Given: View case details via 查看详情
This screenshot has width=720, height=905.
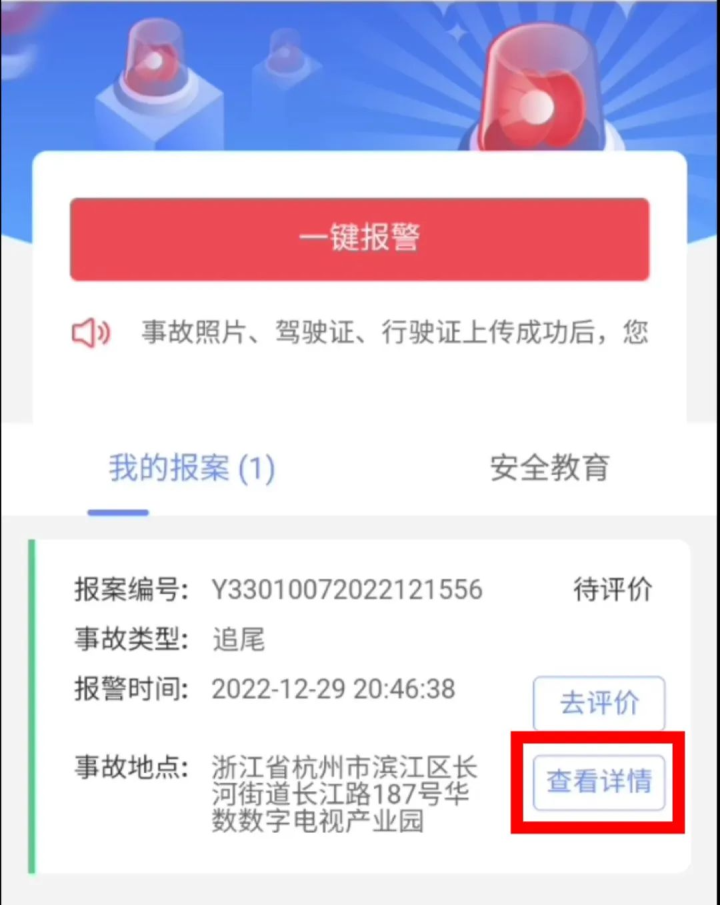Looking at the screenshot, I should pos(598,782).
